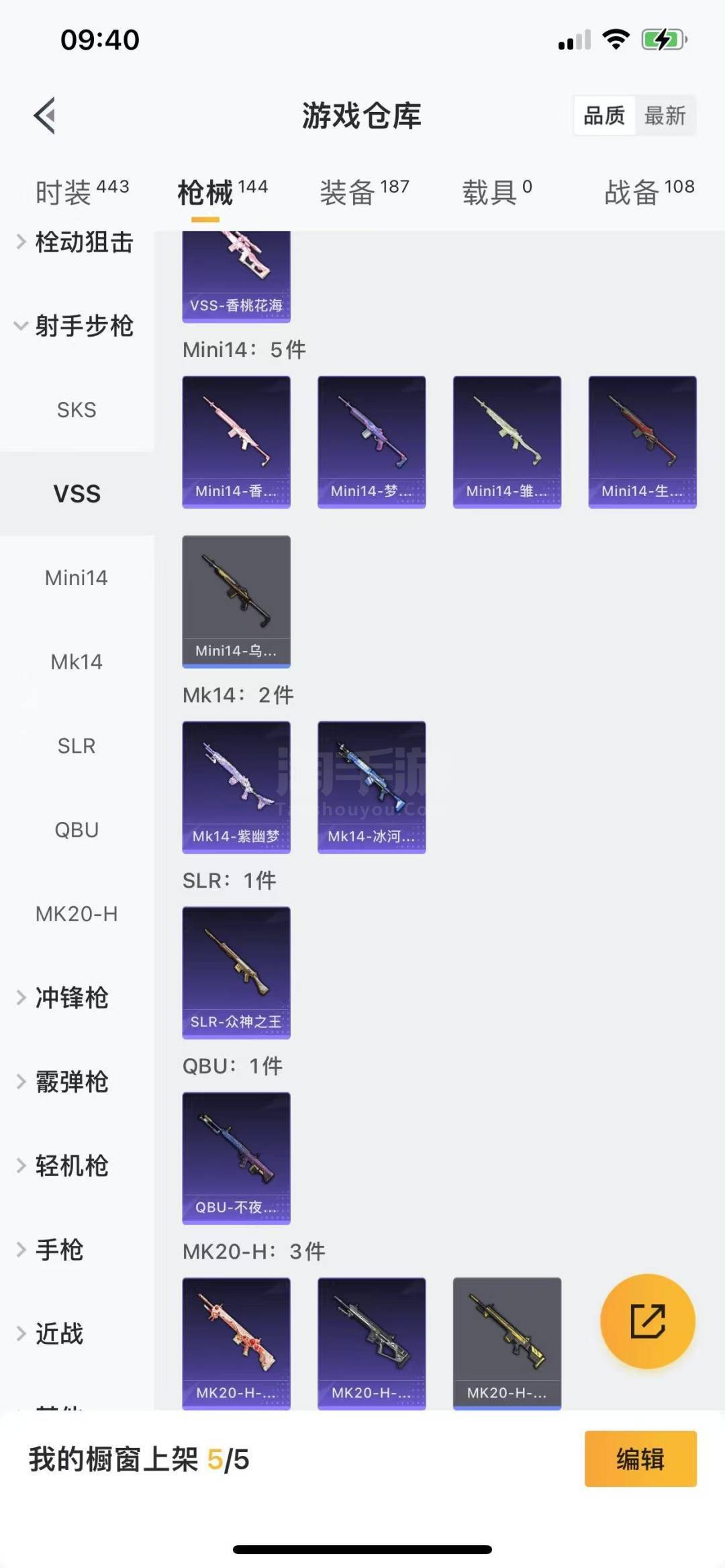View the Mk14-紫幽梦 skin
The width and height of the screenshot is (725, 1568).
pyautogui.click(x=236, y=787)
